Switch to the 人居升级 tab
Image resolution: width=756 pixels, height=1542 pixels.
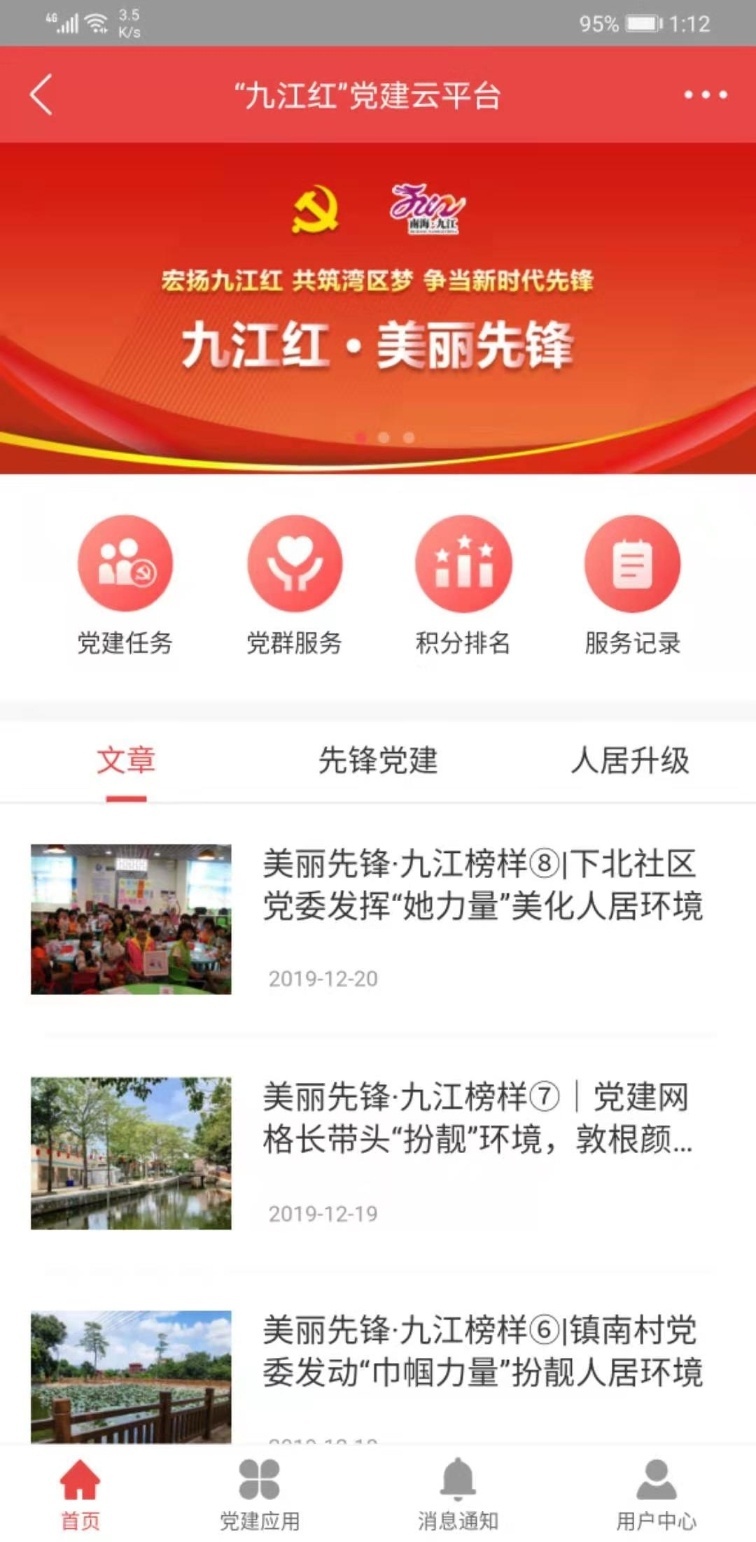click(630, 761)
